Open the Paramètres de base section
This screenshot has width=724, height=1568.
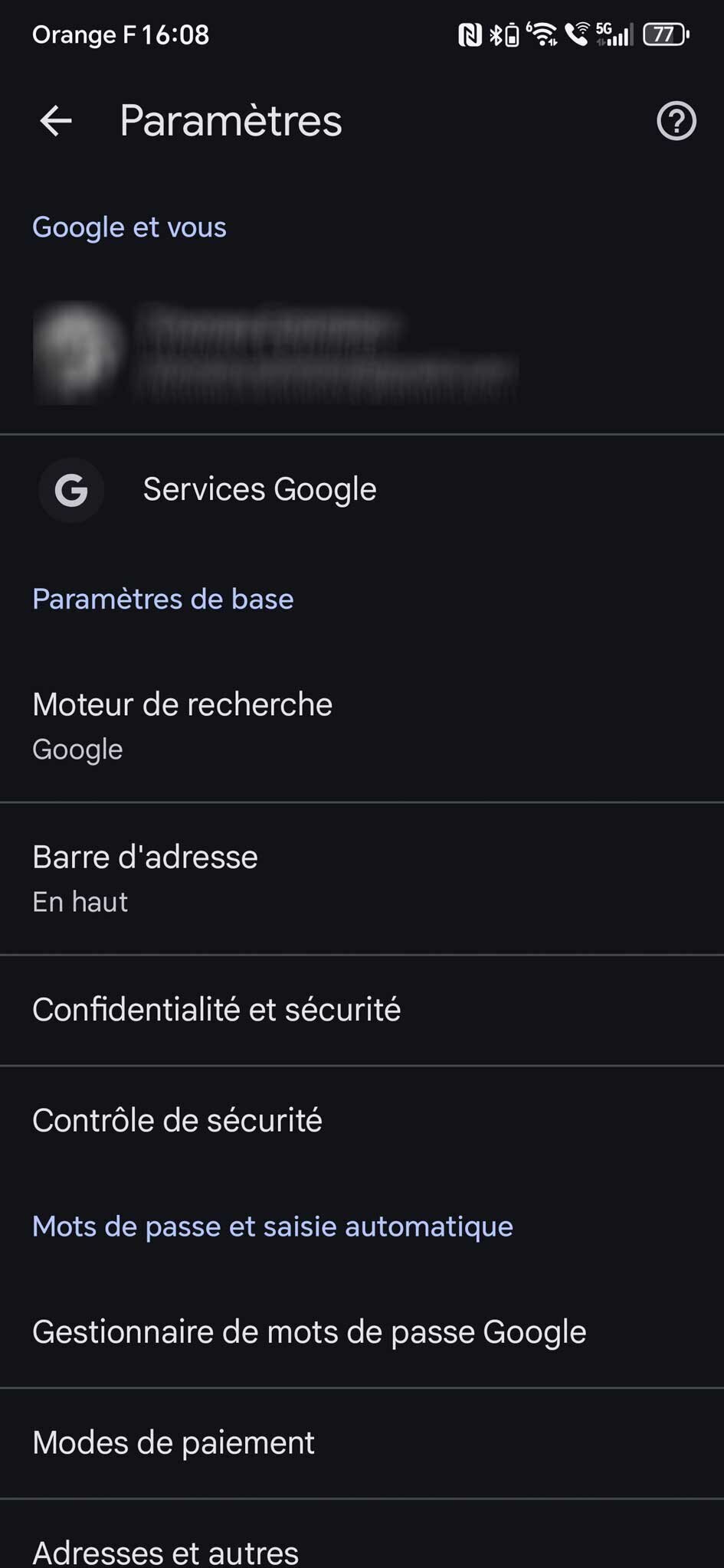click(x=163, y=599)
